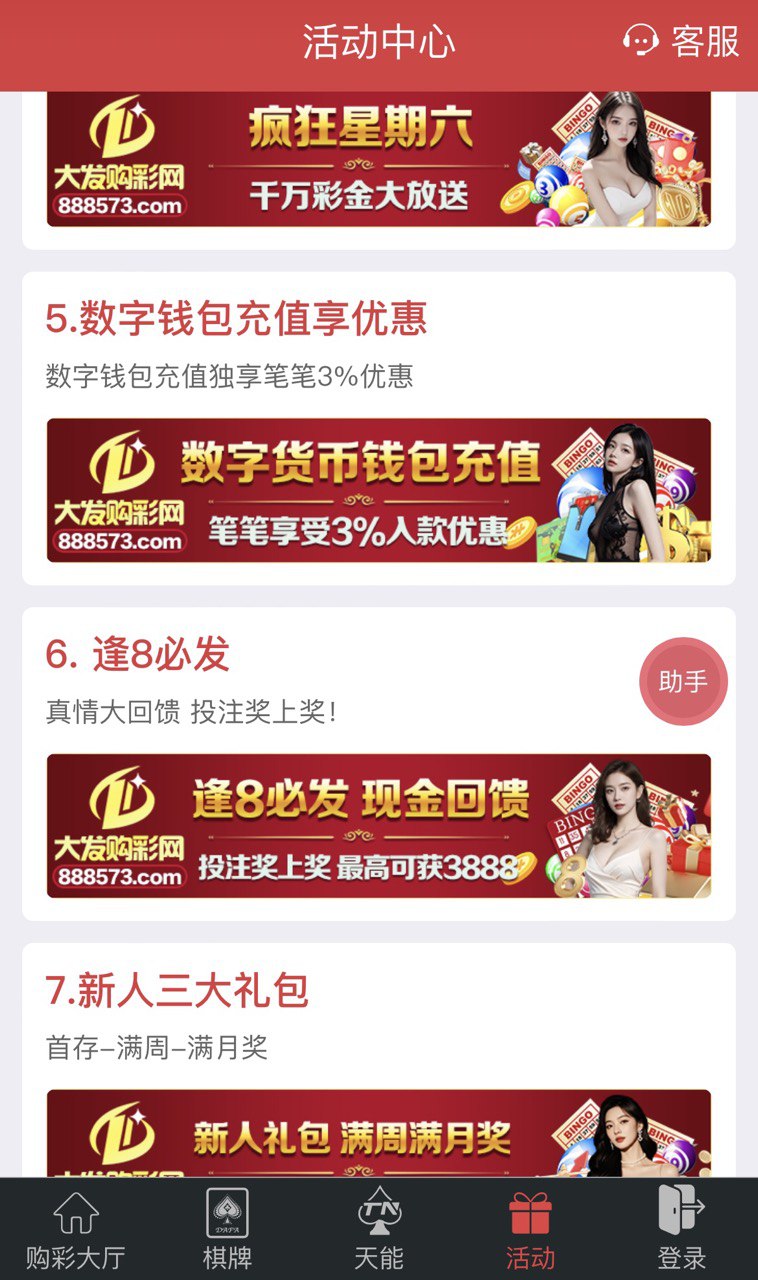The height and width of the screenshot is (1280, 758).
Task: Switch to the 棋牌 tab
Action: point(227,1230)
